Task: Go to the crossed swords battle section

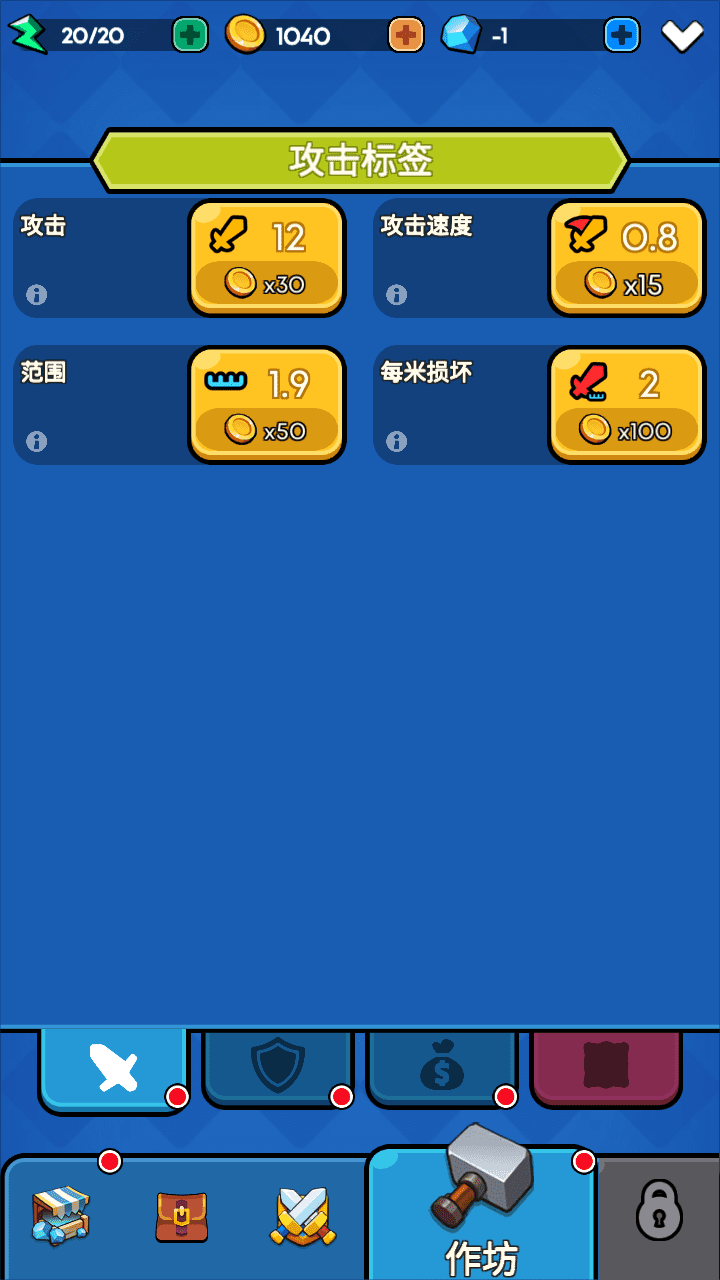Action: pos(303,1216)
